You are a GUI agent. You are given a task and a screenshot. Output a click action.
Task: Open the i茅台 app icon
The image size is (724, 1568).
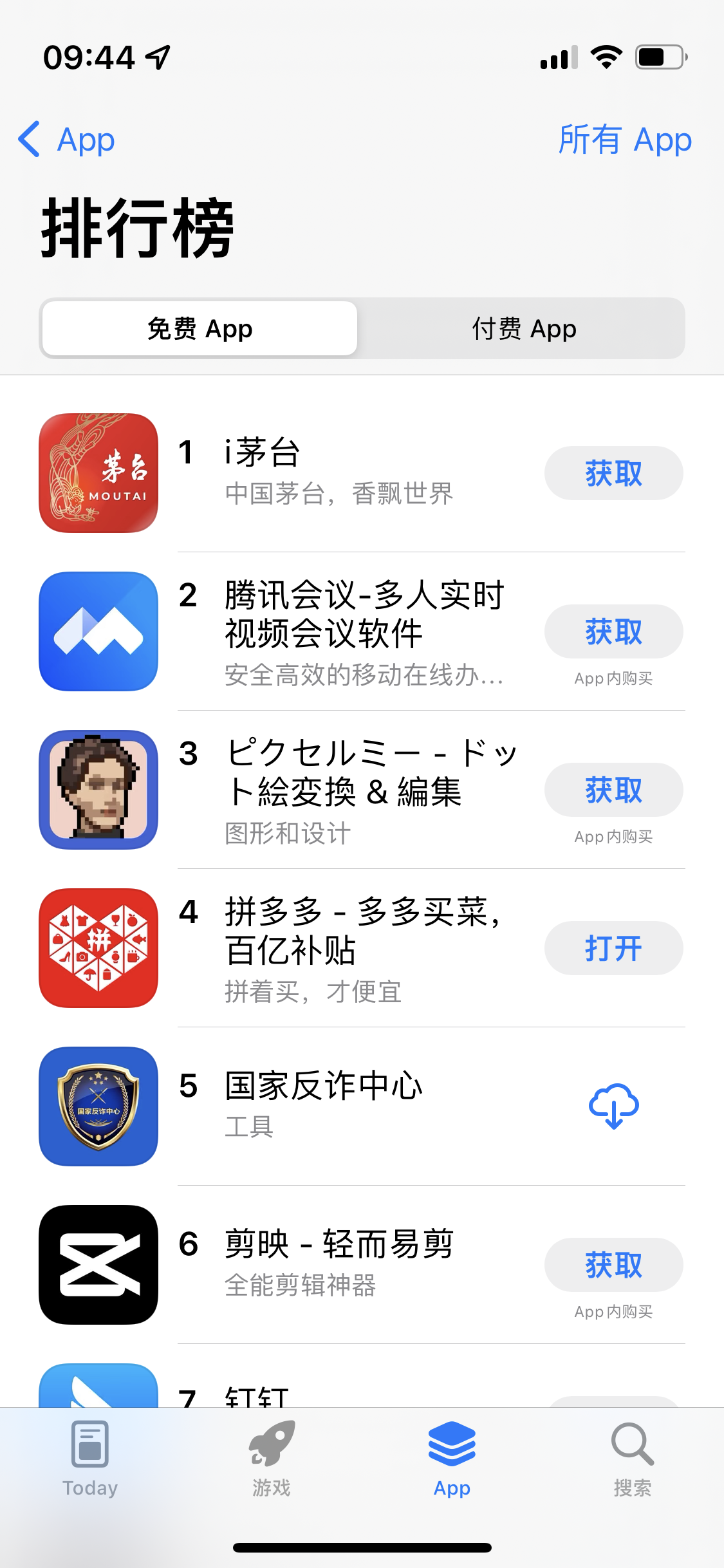pyautogui.click(x=98, y=472)
